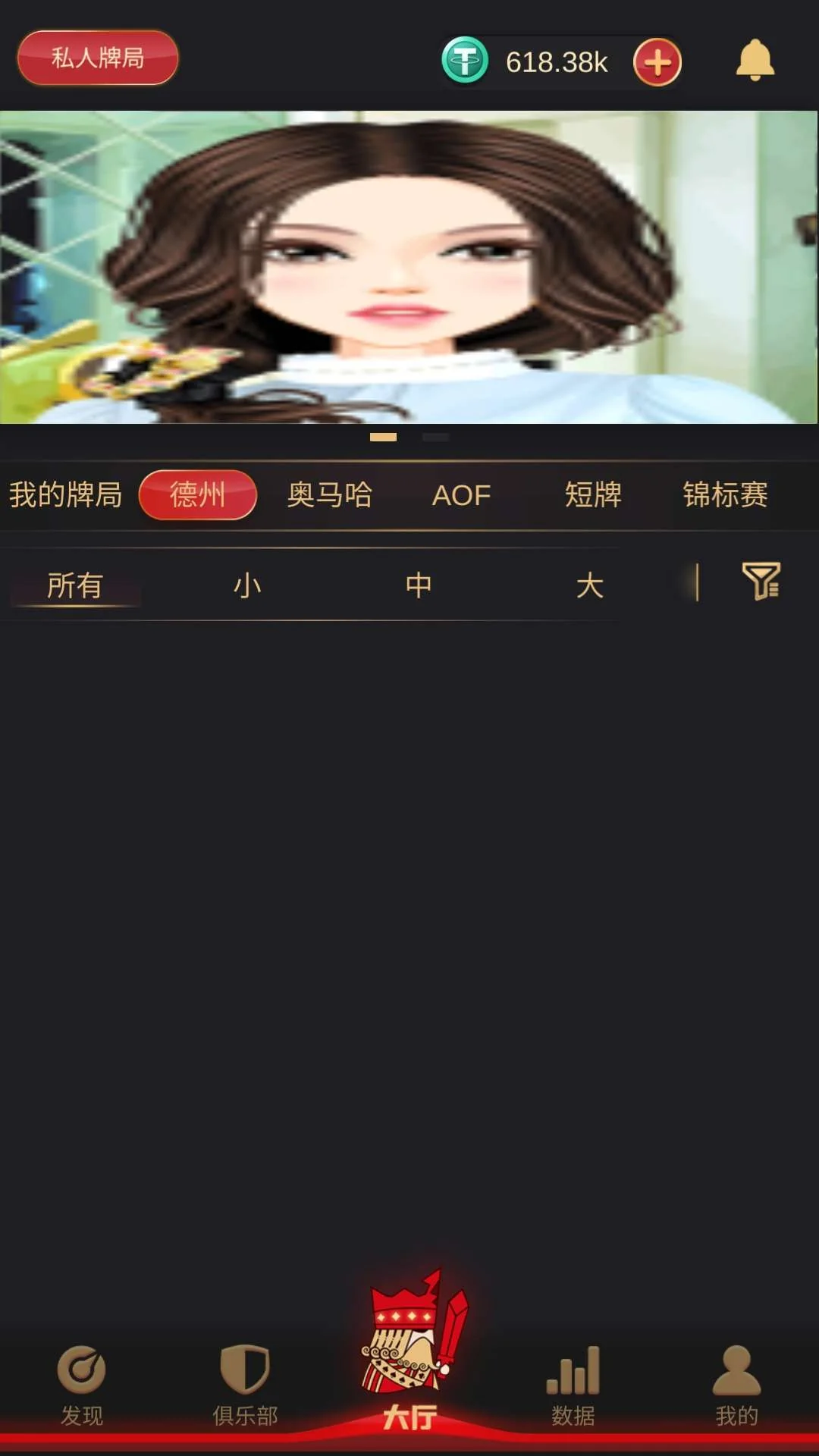Filter by 大 stakes
819x1456 pixels.
pos(590,585)
